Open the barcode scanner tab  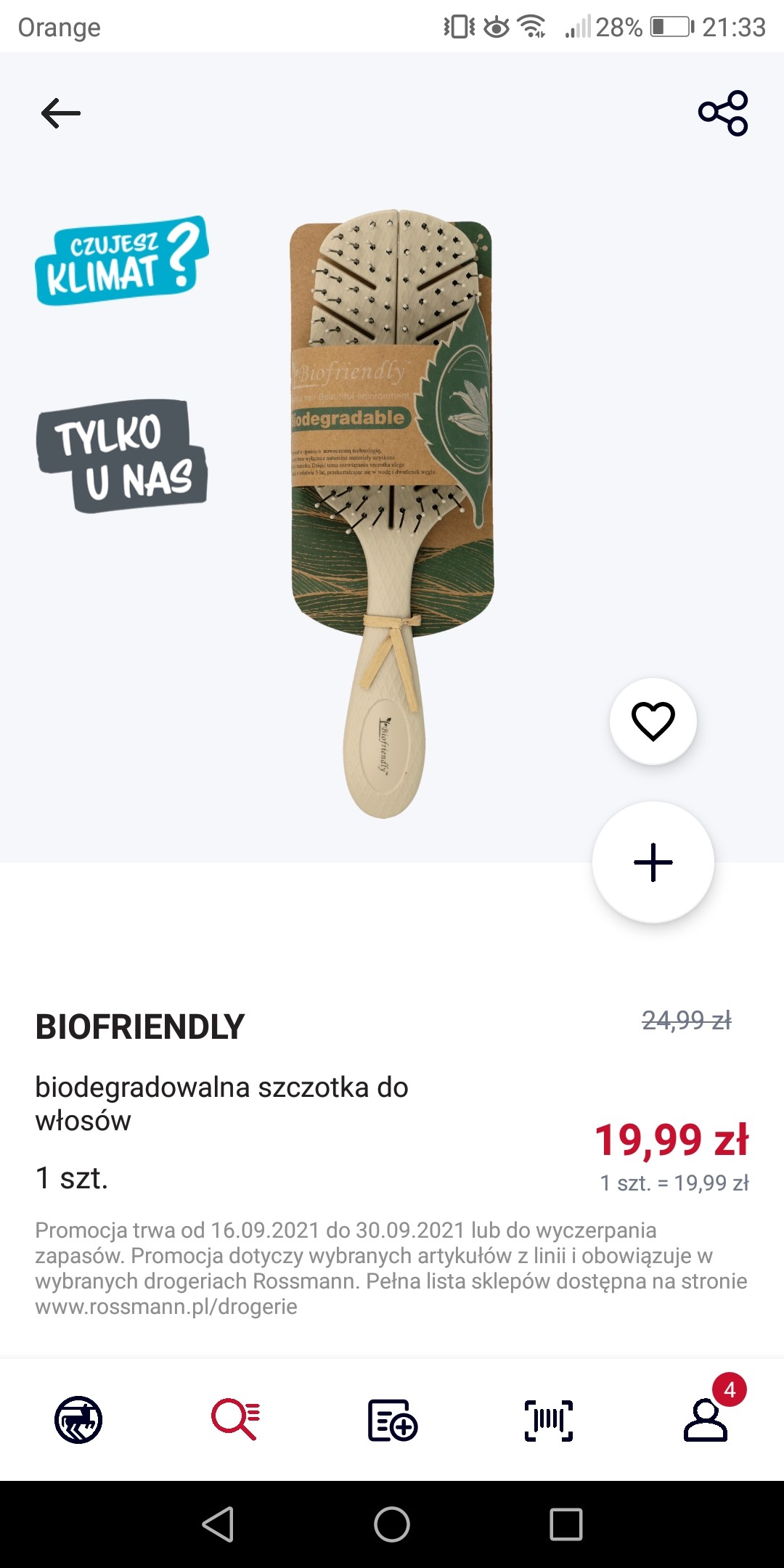(549, 1420)
